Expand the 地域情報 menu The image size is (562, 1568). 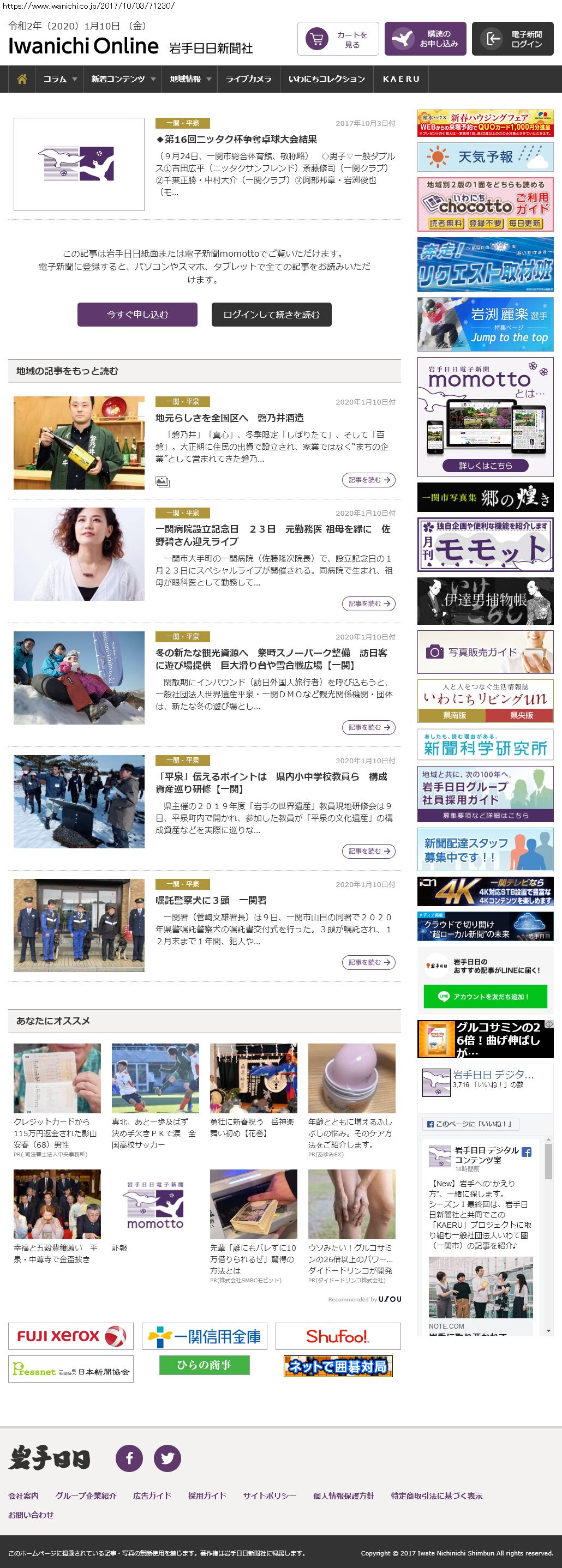(190, 79)
